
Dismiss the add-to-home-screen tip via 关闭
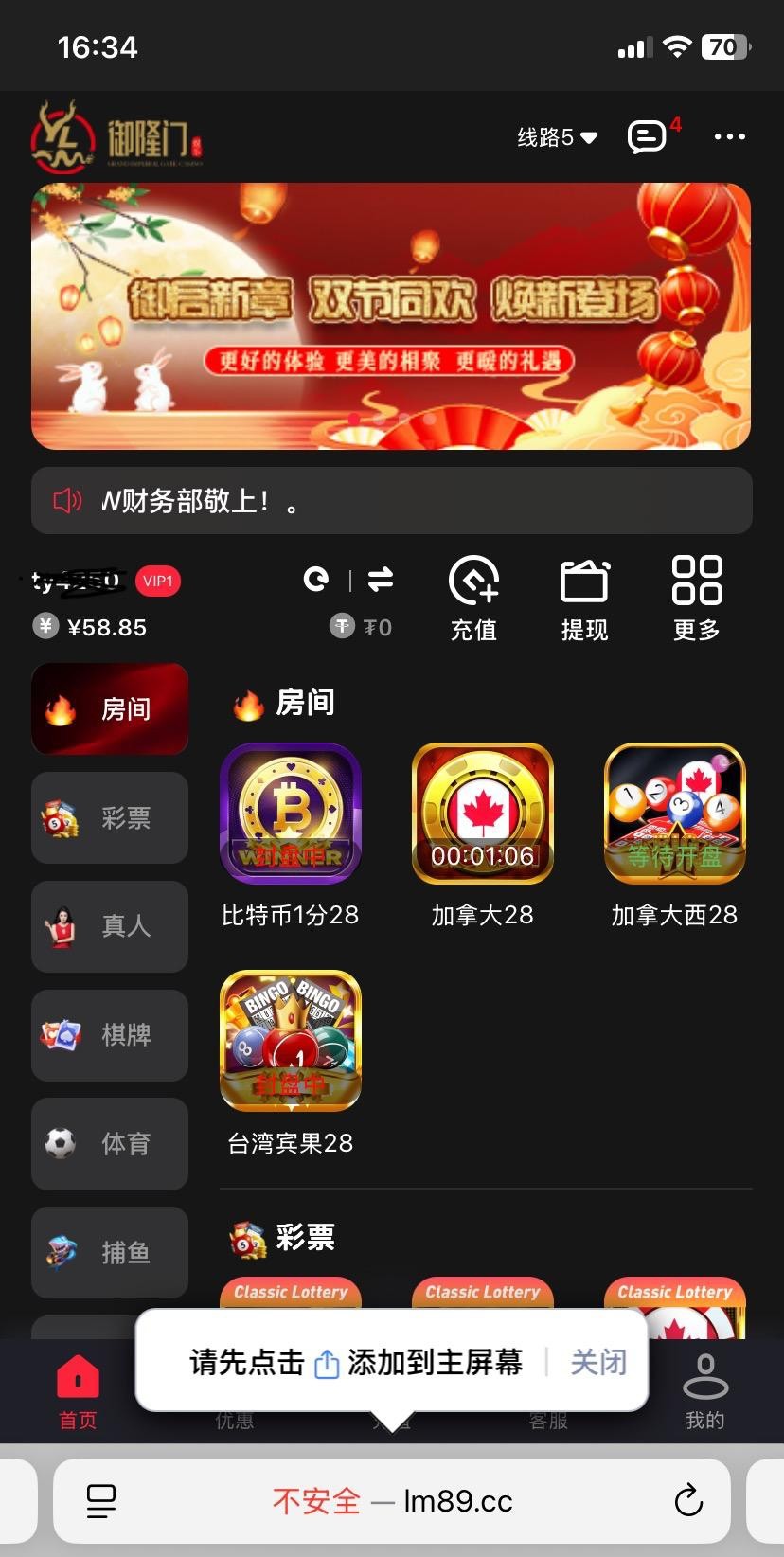point(598,1362)
